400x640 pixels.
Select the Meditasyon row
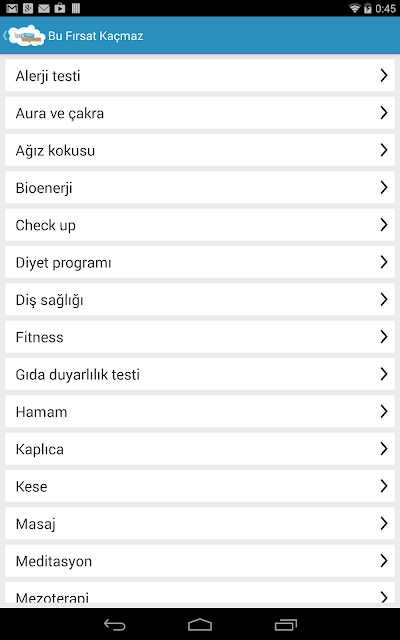(200, 561)
